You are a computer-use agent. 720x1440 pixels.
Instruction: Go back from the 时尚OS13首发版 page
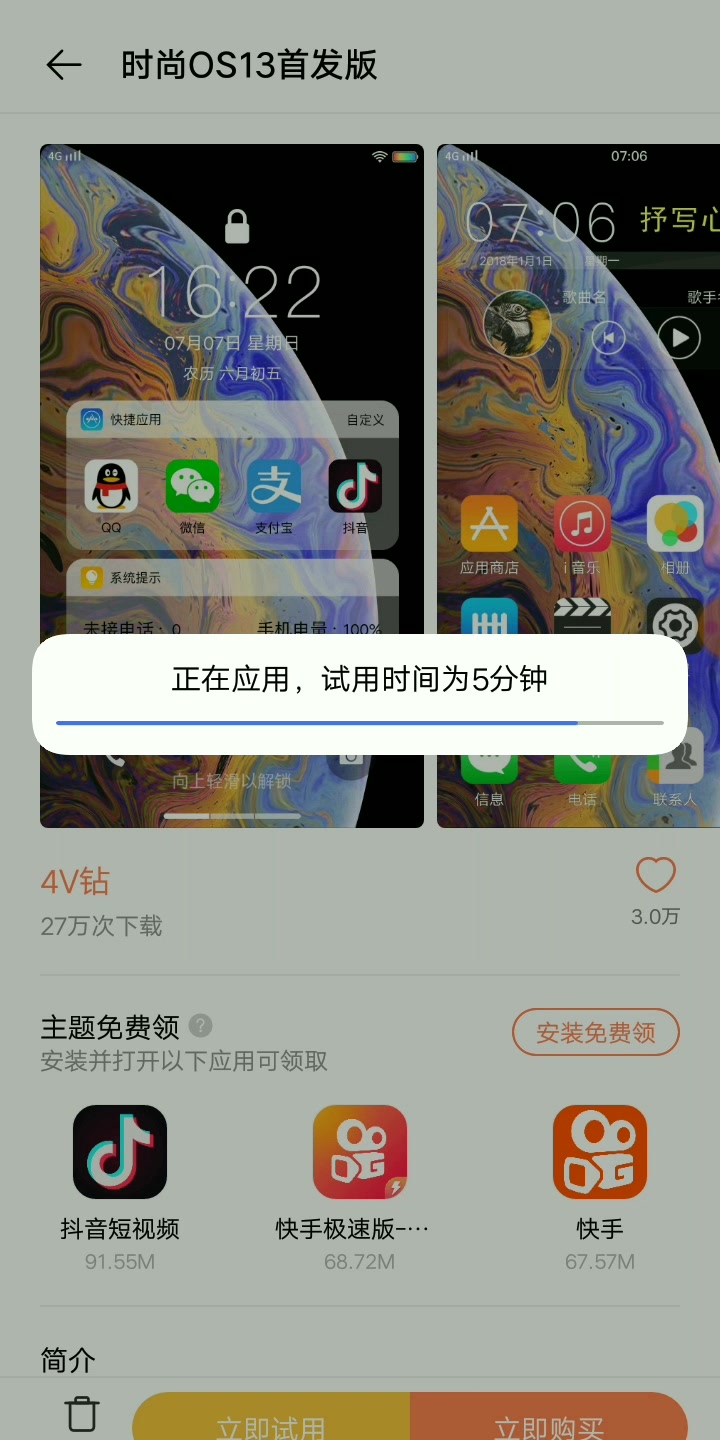(x=64, y=66)
